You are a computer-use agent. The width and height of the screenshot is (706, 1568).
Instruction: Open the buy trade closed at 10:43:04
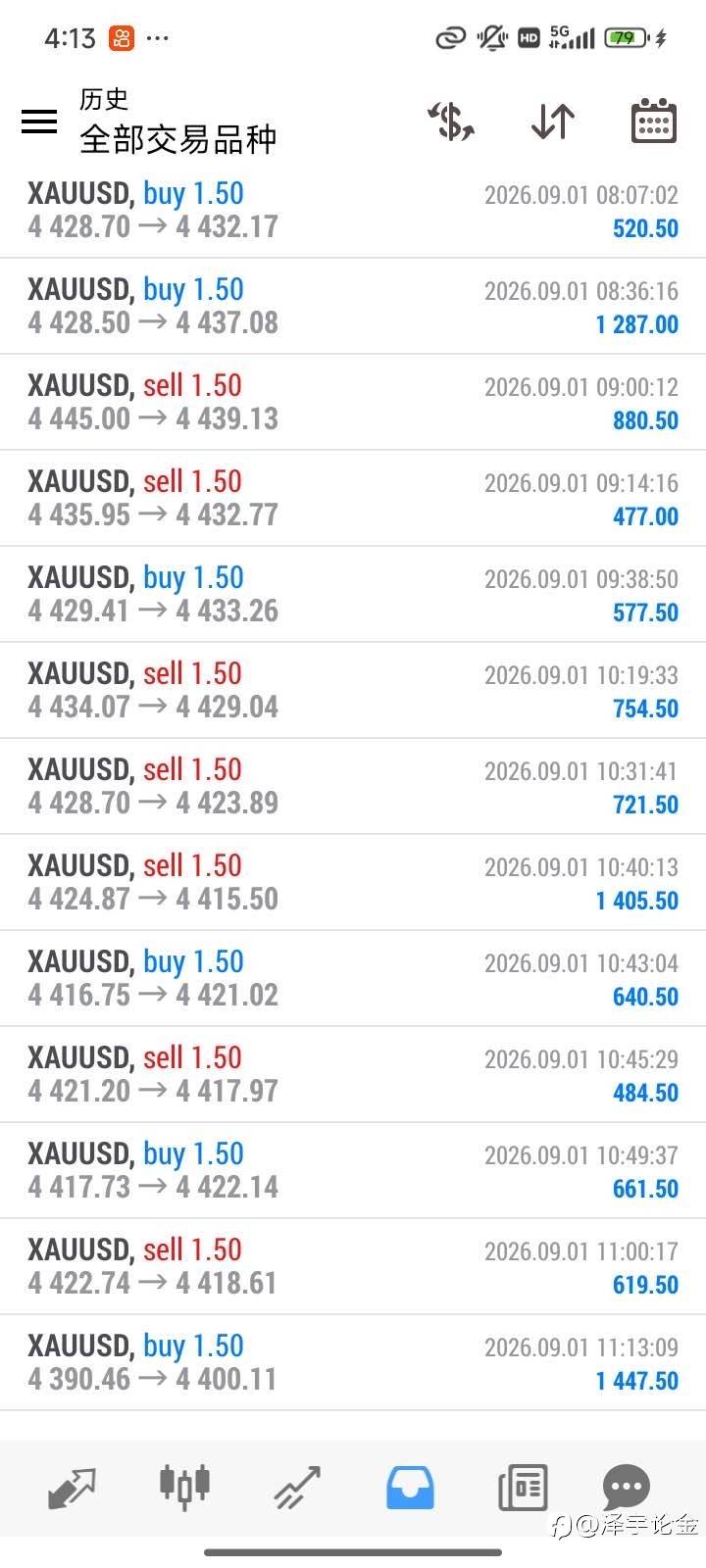[353, 979]
